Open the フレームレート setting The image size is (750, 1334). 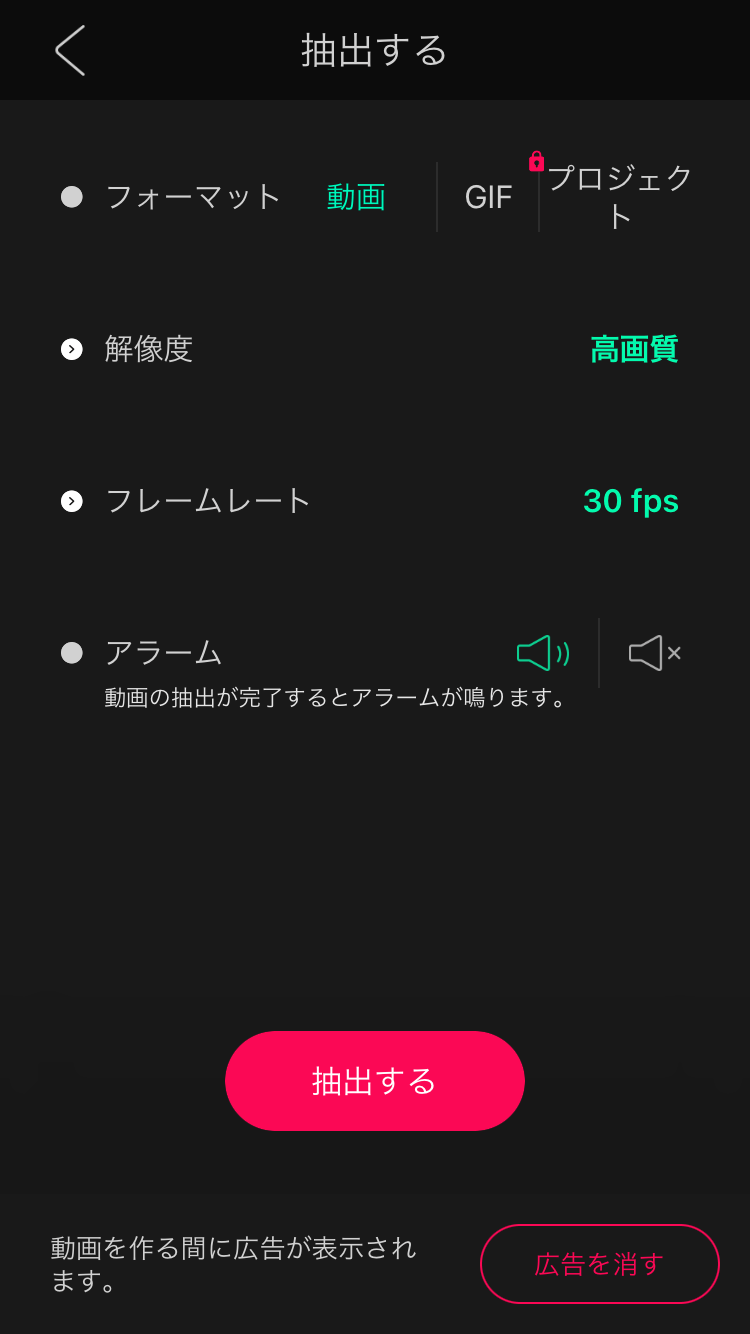pyautogui.click(x=375, y=500)
